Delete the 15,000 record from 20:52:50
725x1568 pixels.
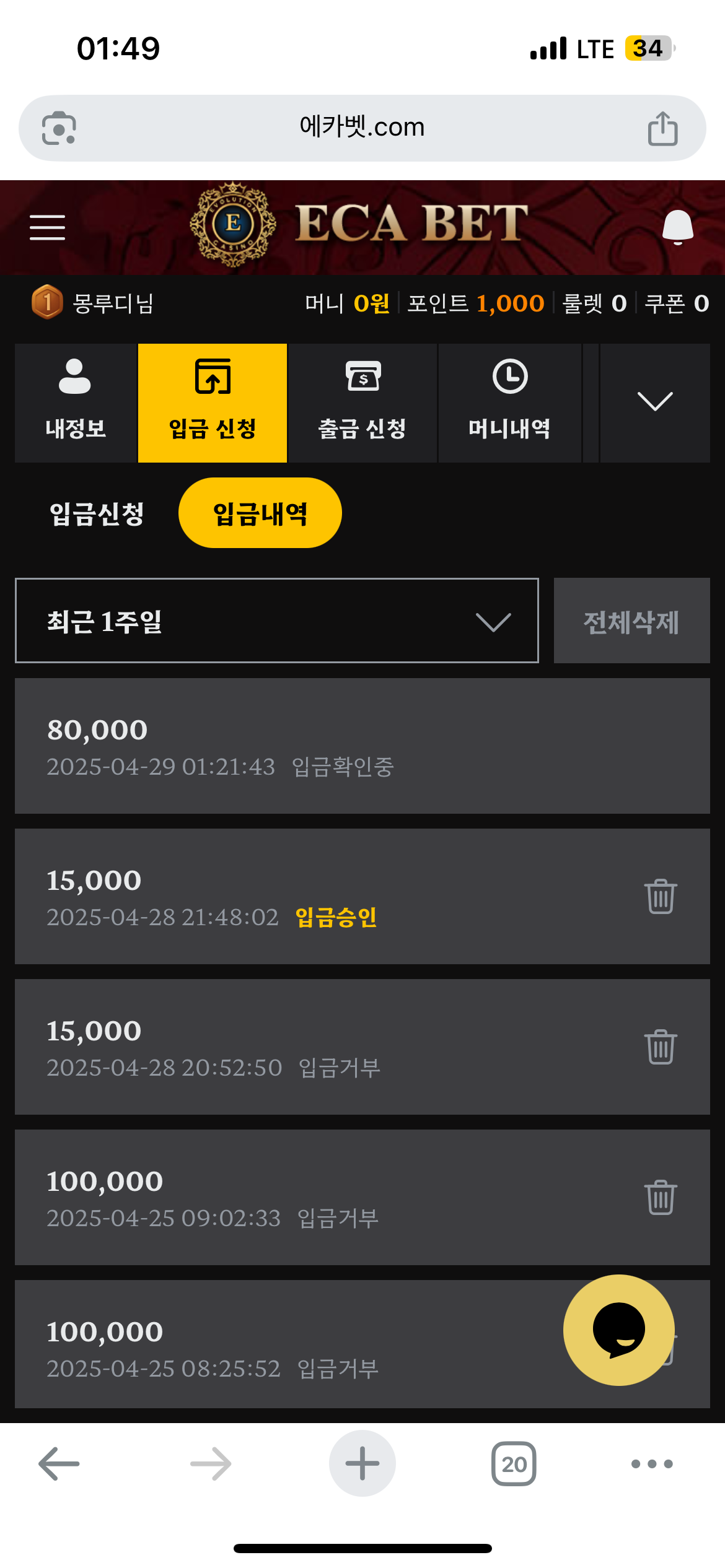[x=661, y=1047]
